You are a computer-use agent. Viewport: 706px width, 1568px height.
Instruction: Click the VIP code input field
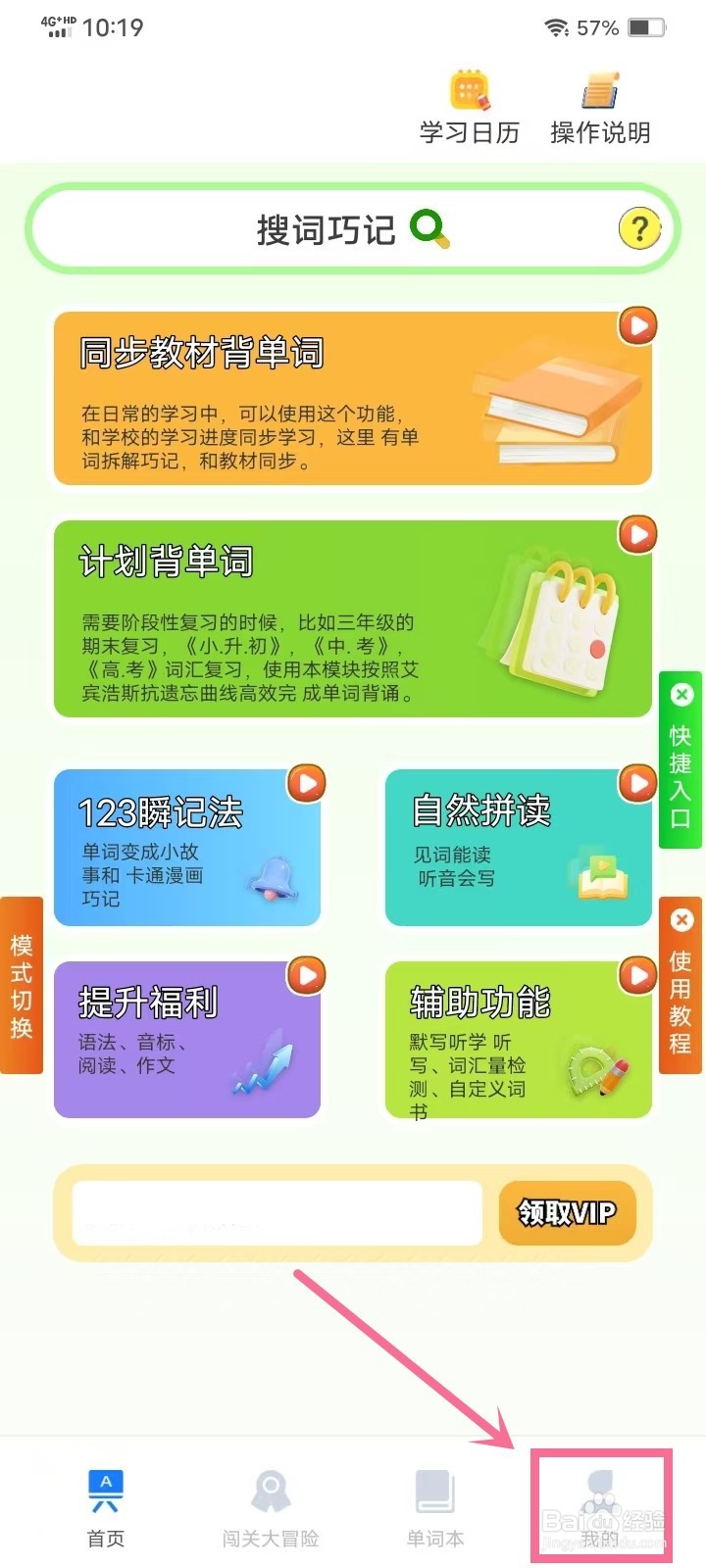tap(275, 1212)
